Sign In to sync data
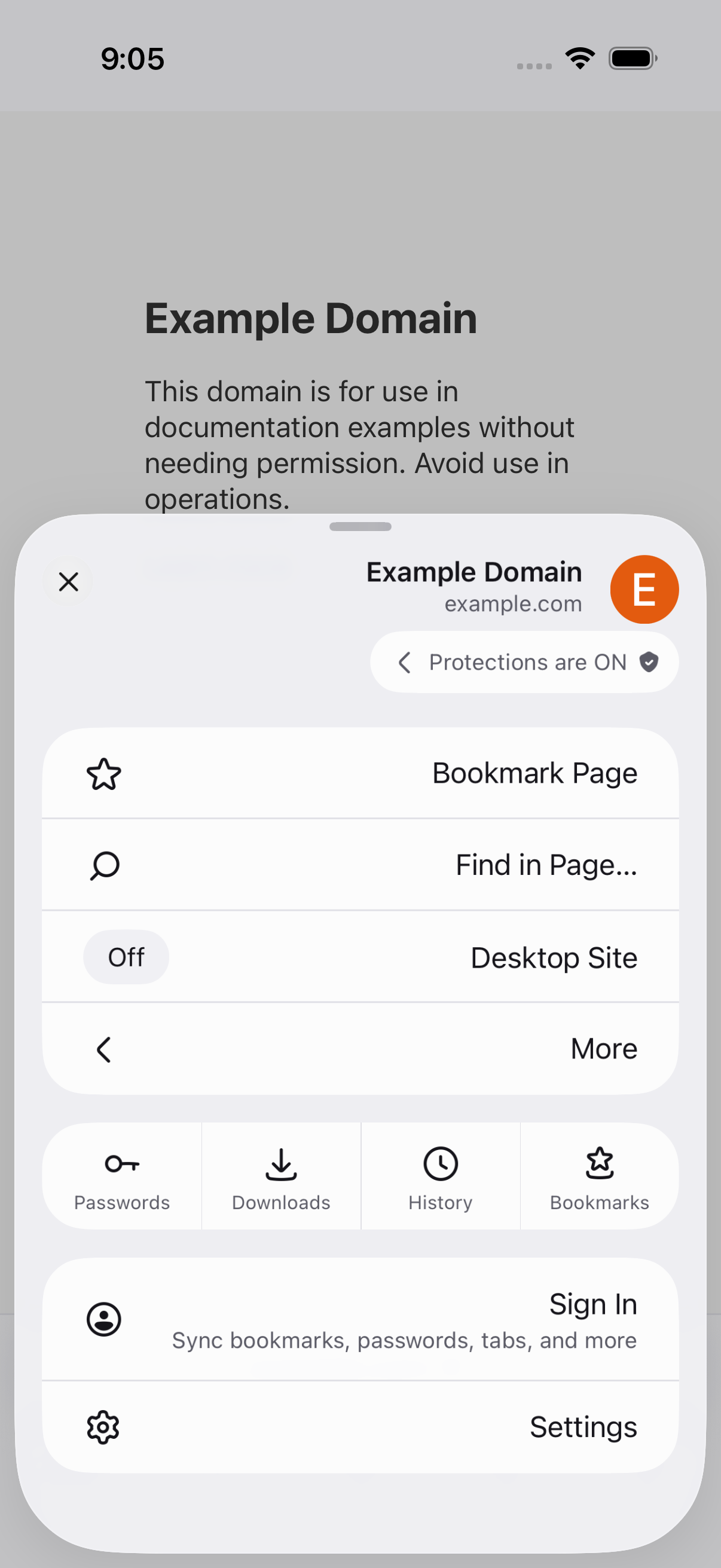 coord(360,1319)
